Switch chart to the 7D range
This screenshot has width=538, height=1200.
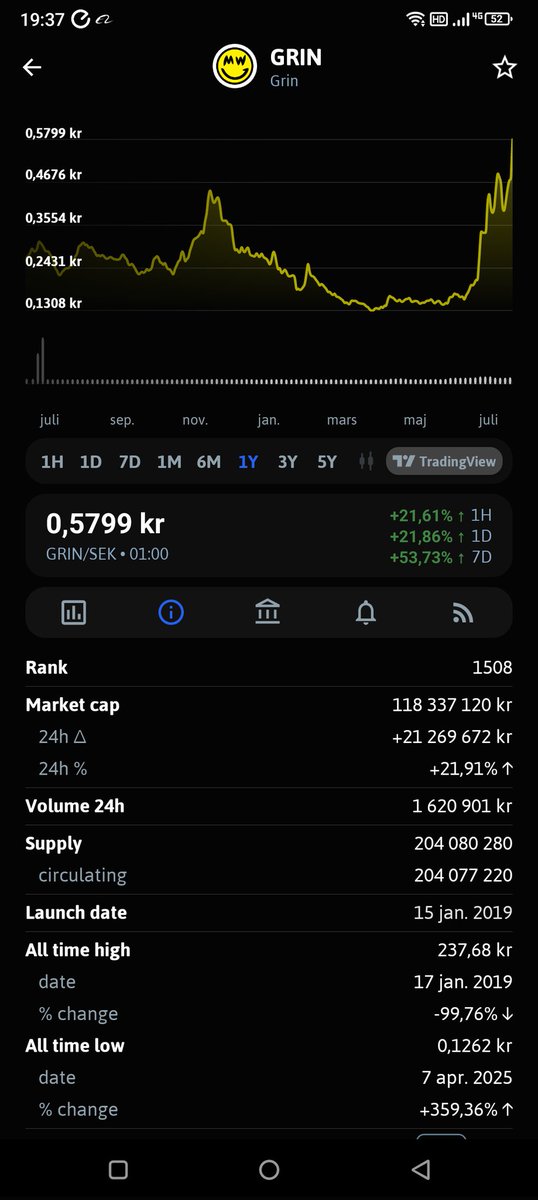[x=130, y=462]
